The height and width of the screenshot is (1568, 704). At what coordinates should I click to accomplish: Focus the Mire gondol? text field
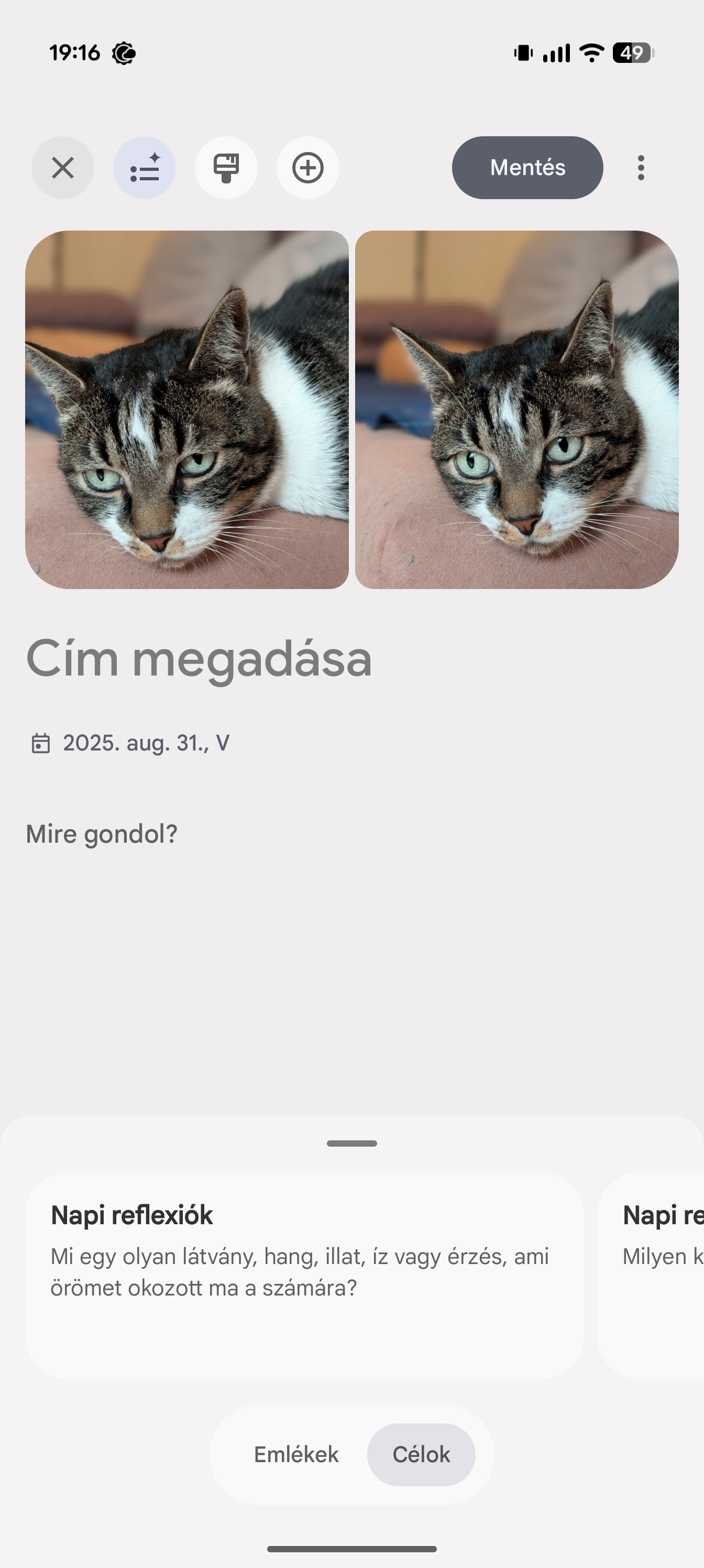click(102, 834)
